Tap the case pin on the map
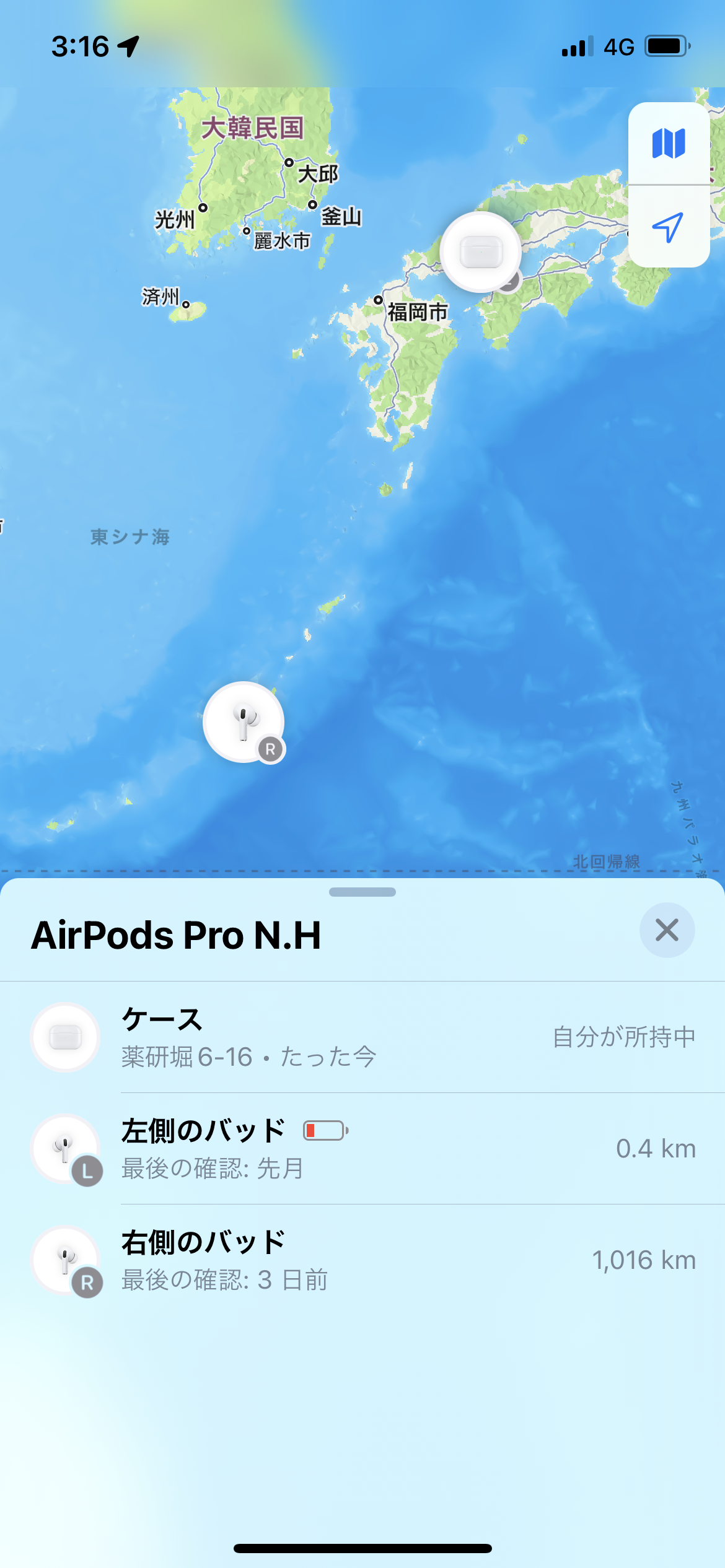725x1568 pixels. [480, 252]
